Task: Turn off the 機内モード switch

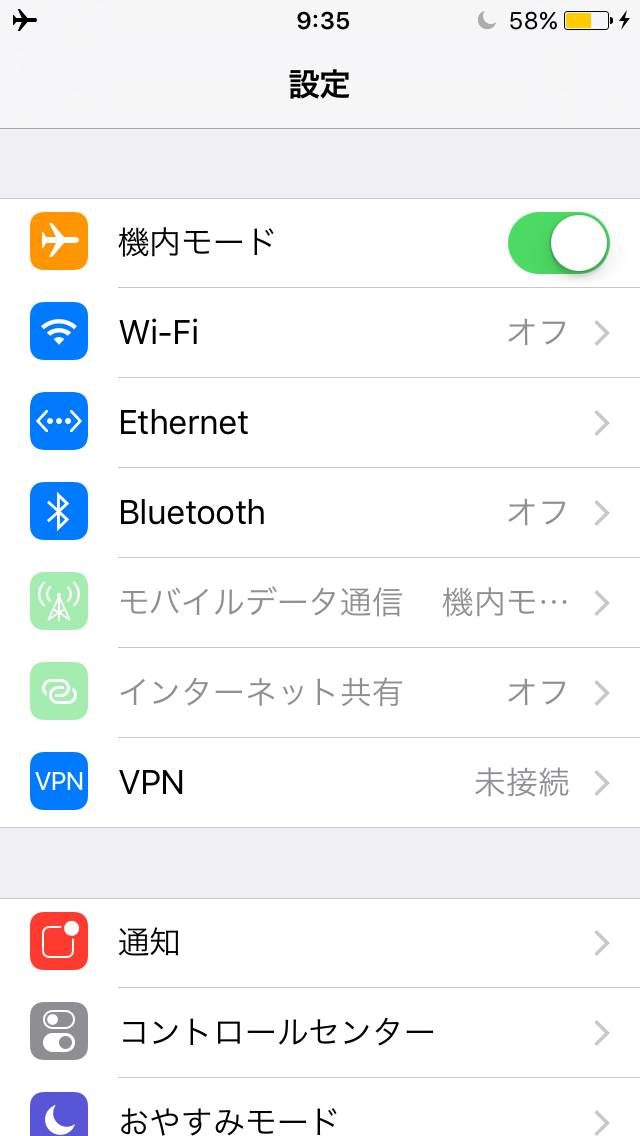Action: [x=559, y=243]
